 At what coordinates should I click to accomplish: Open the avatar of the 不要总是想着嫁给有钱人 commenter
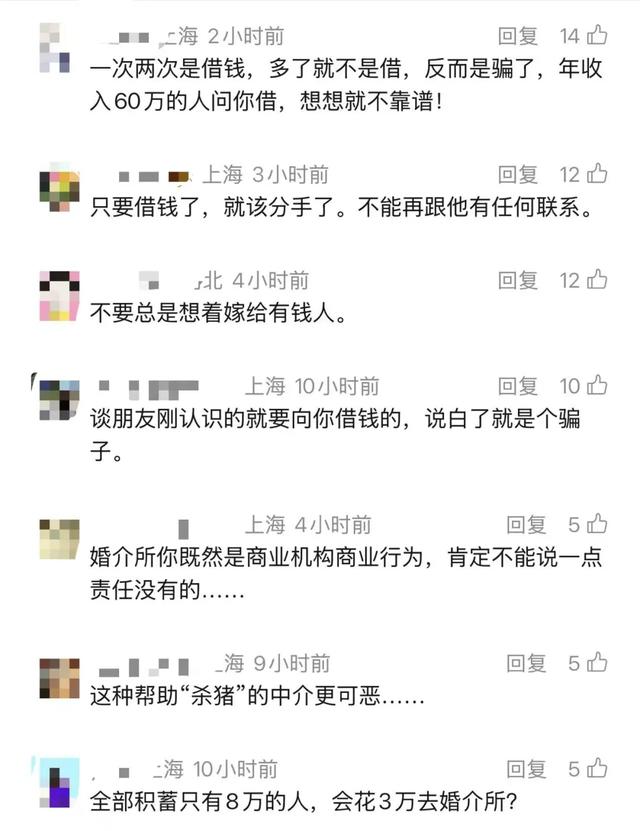pyautogui.click(x=59, y=297)
